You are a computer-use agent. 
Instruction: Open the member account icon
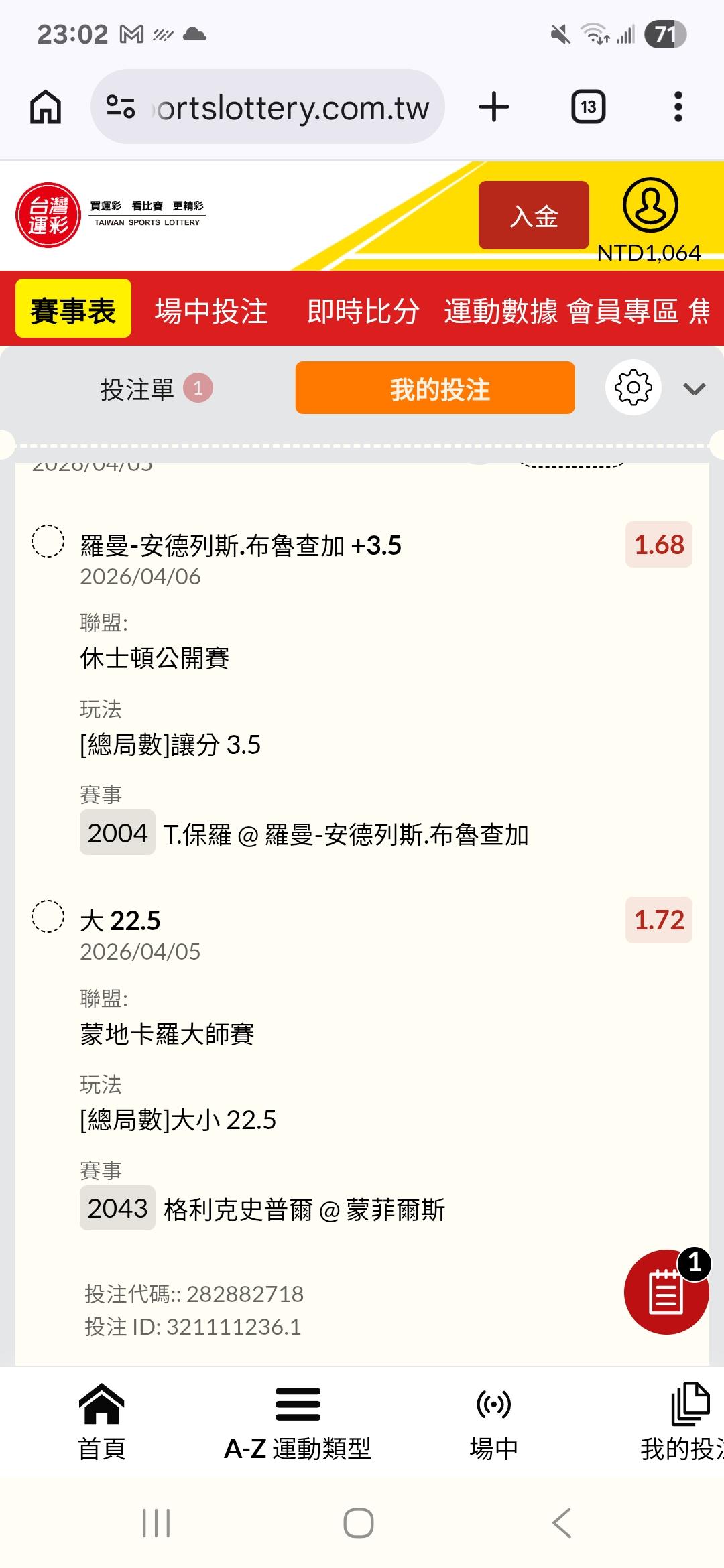[x=650, y=206]
